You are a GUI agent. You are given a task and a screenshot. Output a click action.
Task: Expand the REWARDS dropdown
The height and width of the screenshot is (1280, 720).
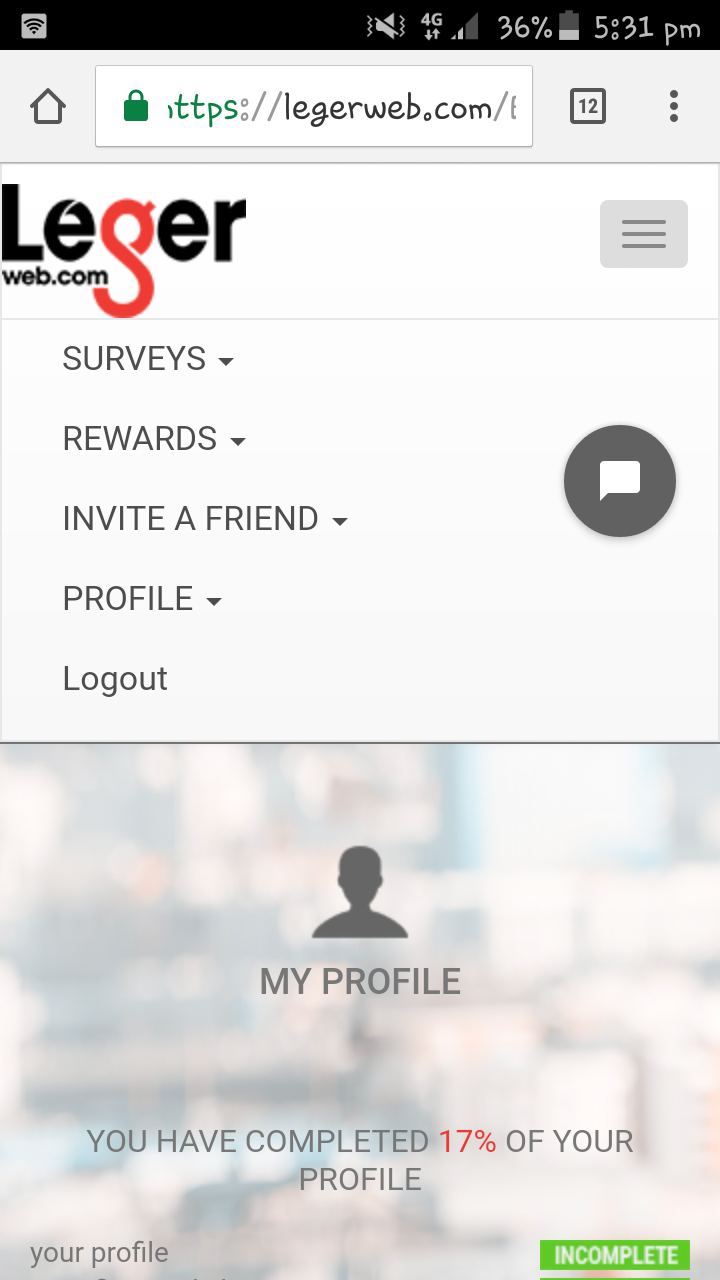point(154,439)
